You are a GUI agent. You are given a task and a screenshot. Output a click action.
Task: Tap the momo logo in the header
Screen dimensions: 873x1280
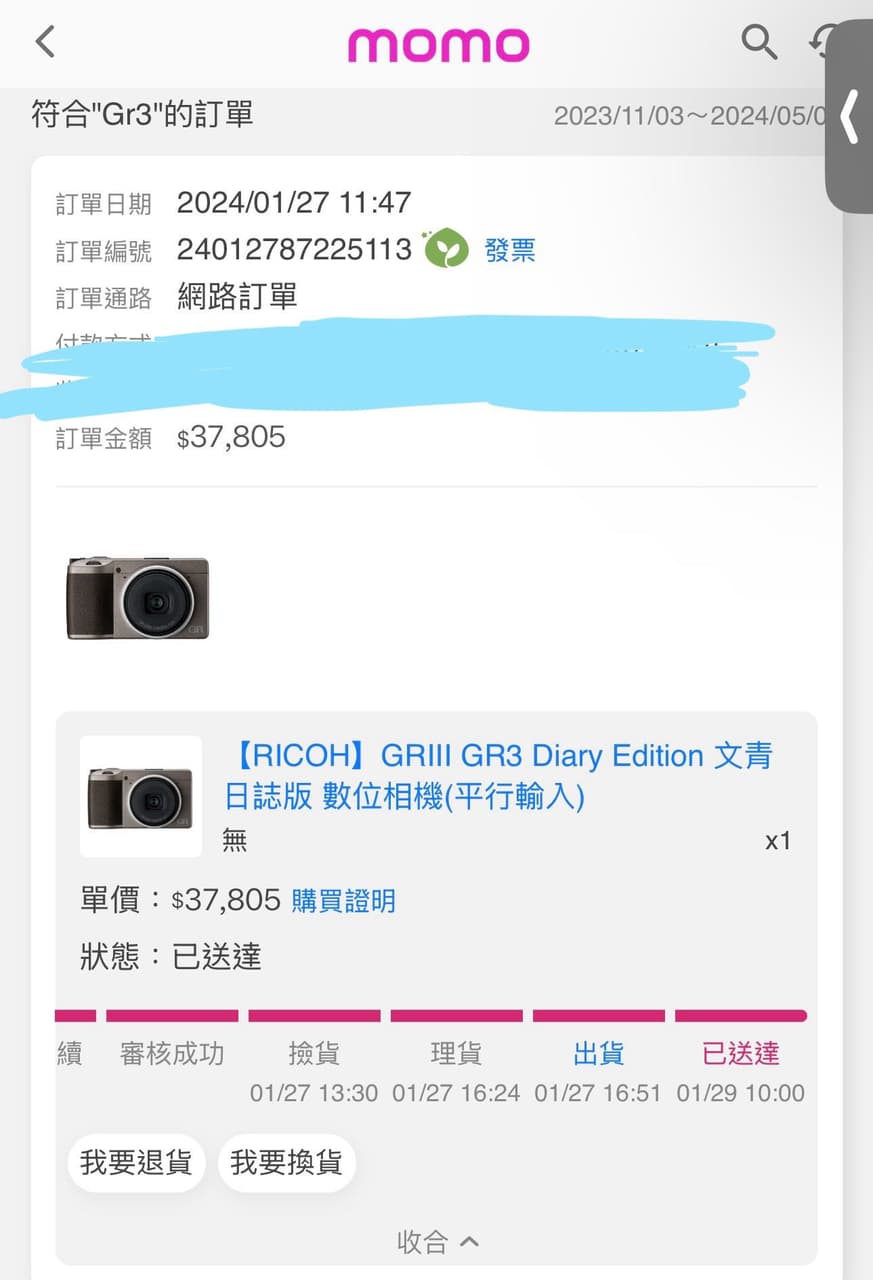437,44
